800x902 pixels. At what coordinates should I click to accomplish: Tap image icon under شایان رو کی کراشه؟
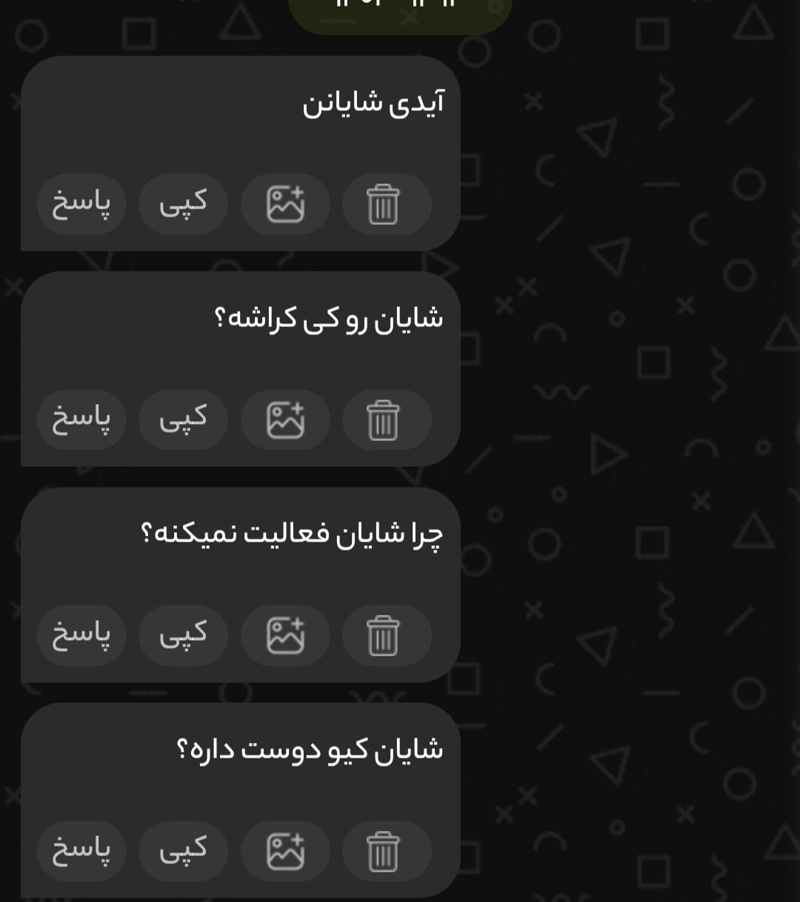point(285,420)
